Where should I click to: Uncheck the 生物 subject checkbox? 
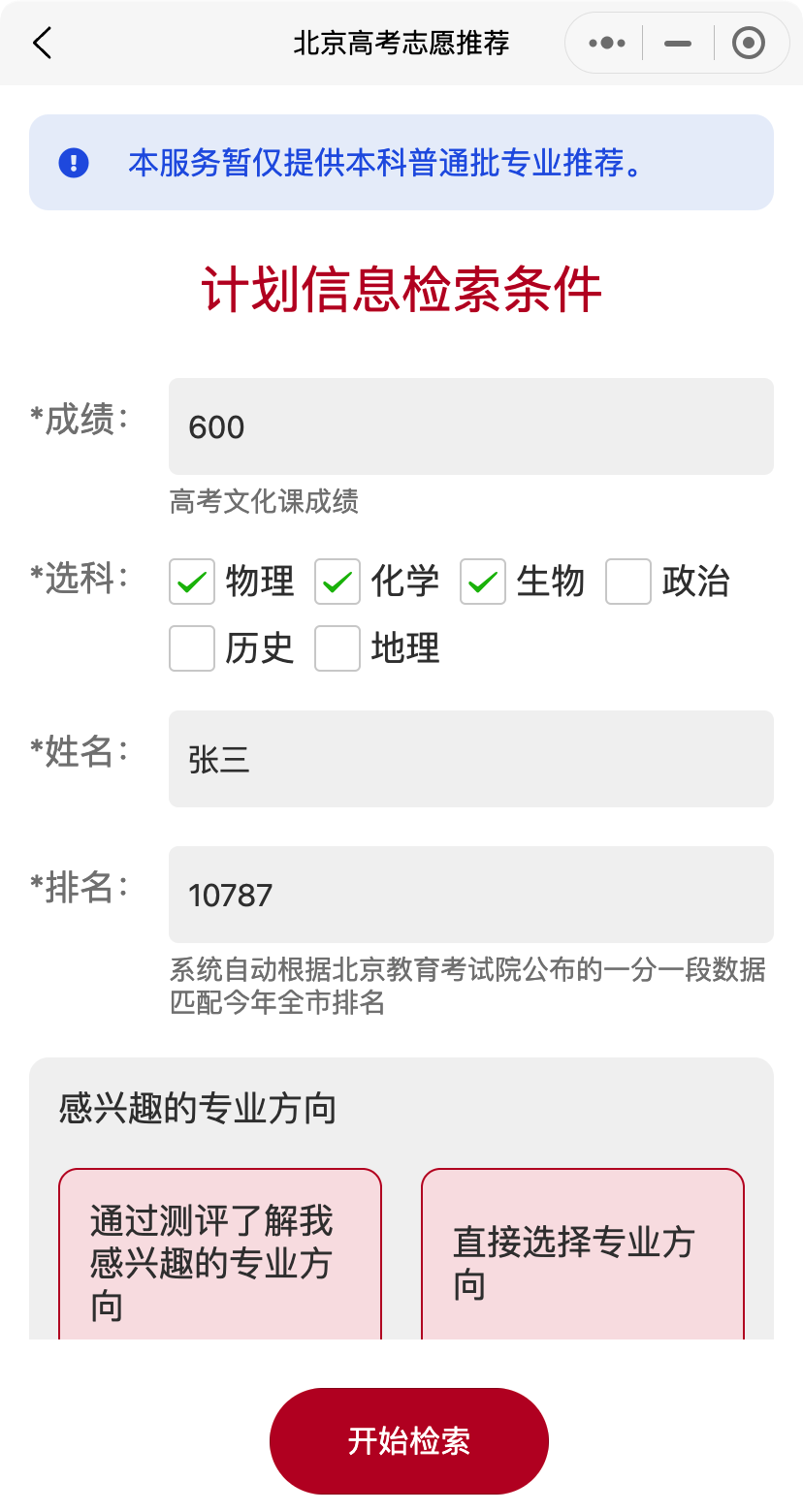483,582
